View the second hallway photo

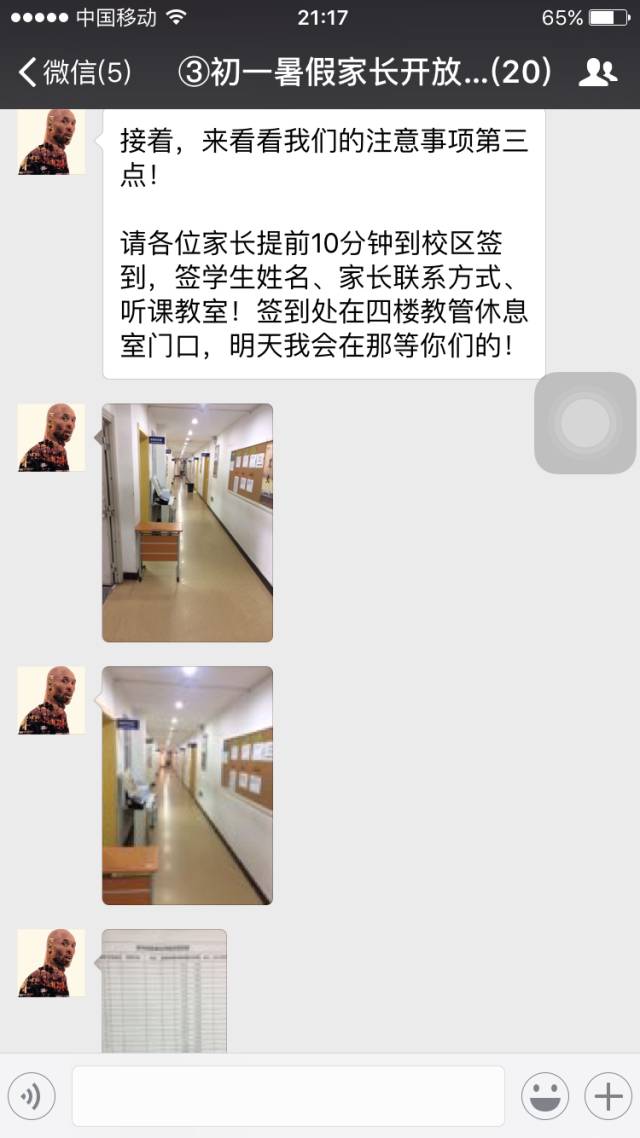click(187, 785)
